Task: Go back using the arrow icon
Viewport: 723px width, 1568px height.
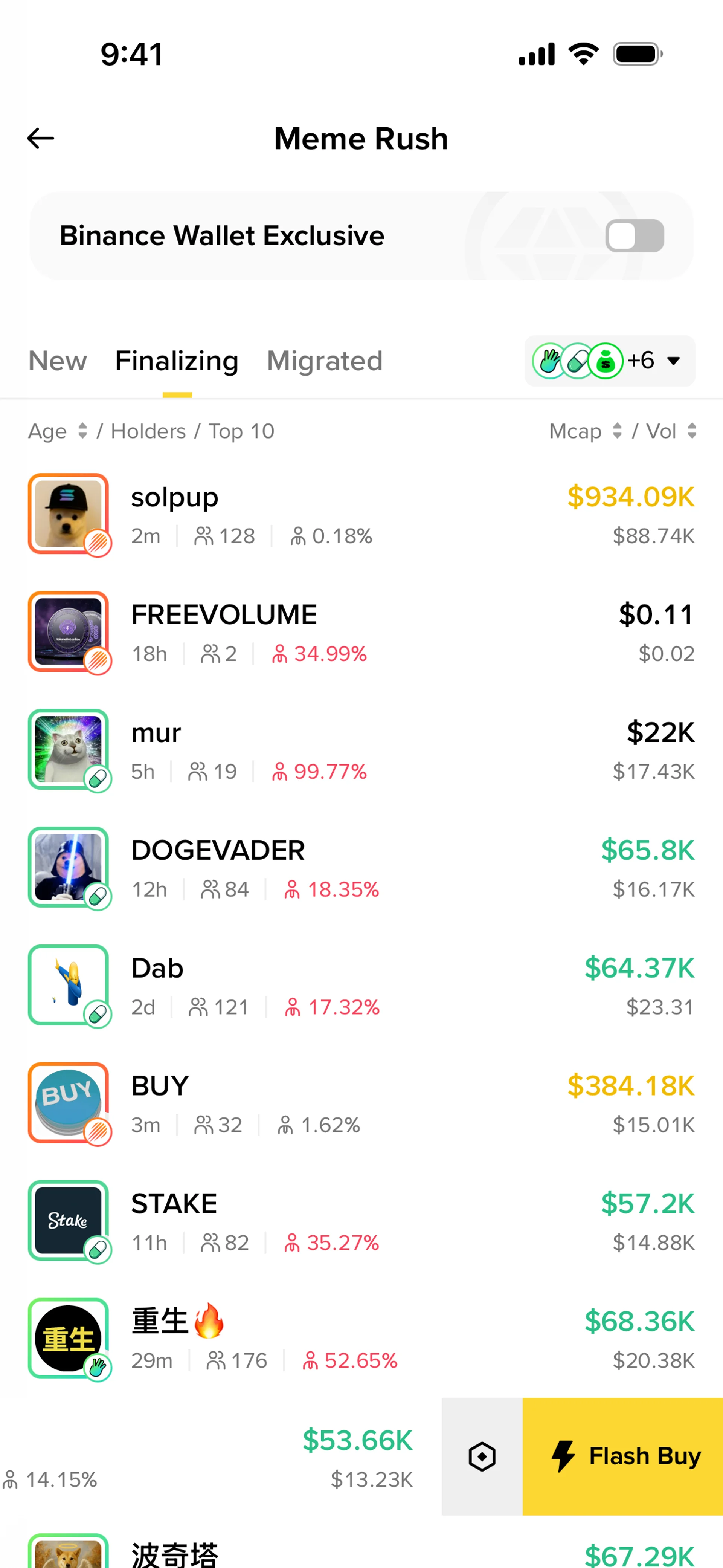Action: (x=41, y=139)
